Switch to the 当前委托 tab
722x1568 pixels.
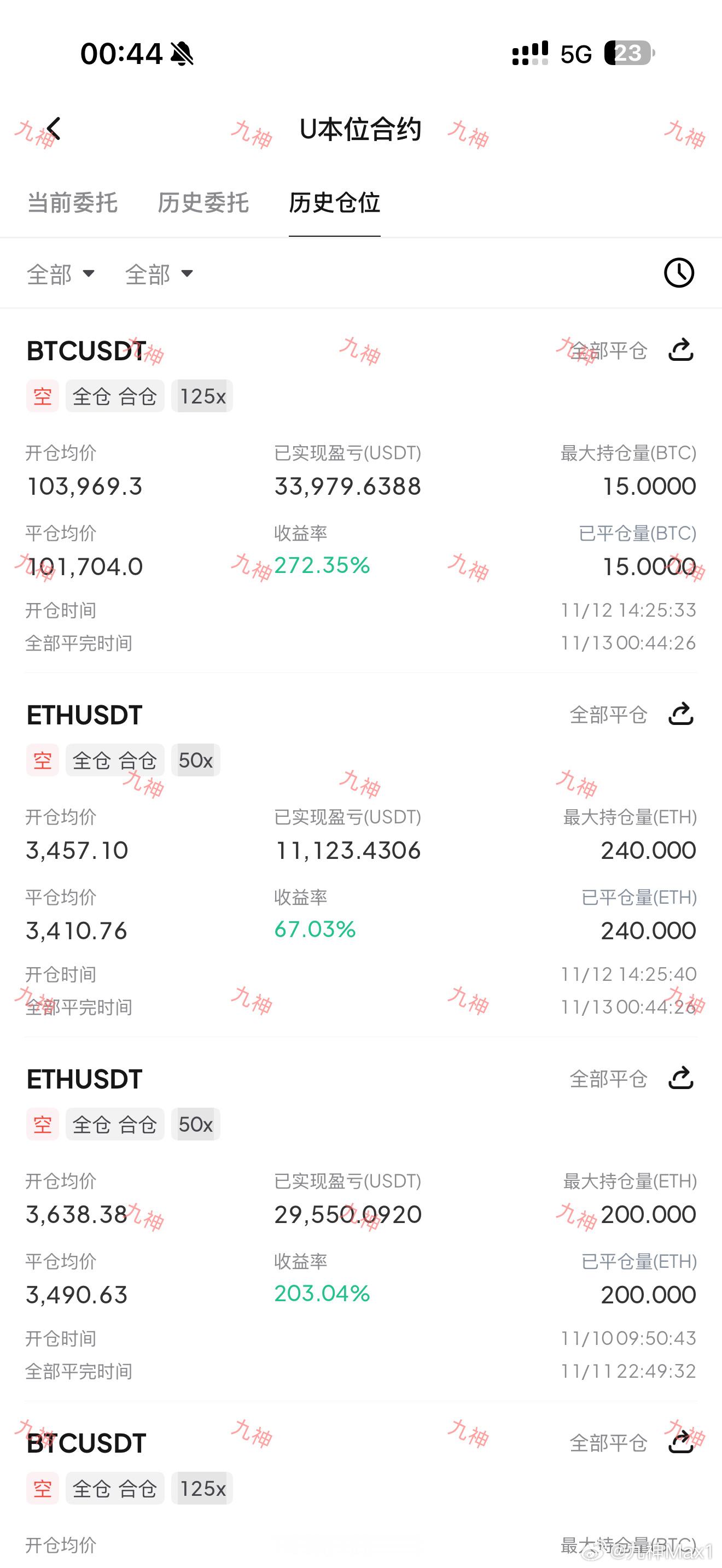(72, 203)
